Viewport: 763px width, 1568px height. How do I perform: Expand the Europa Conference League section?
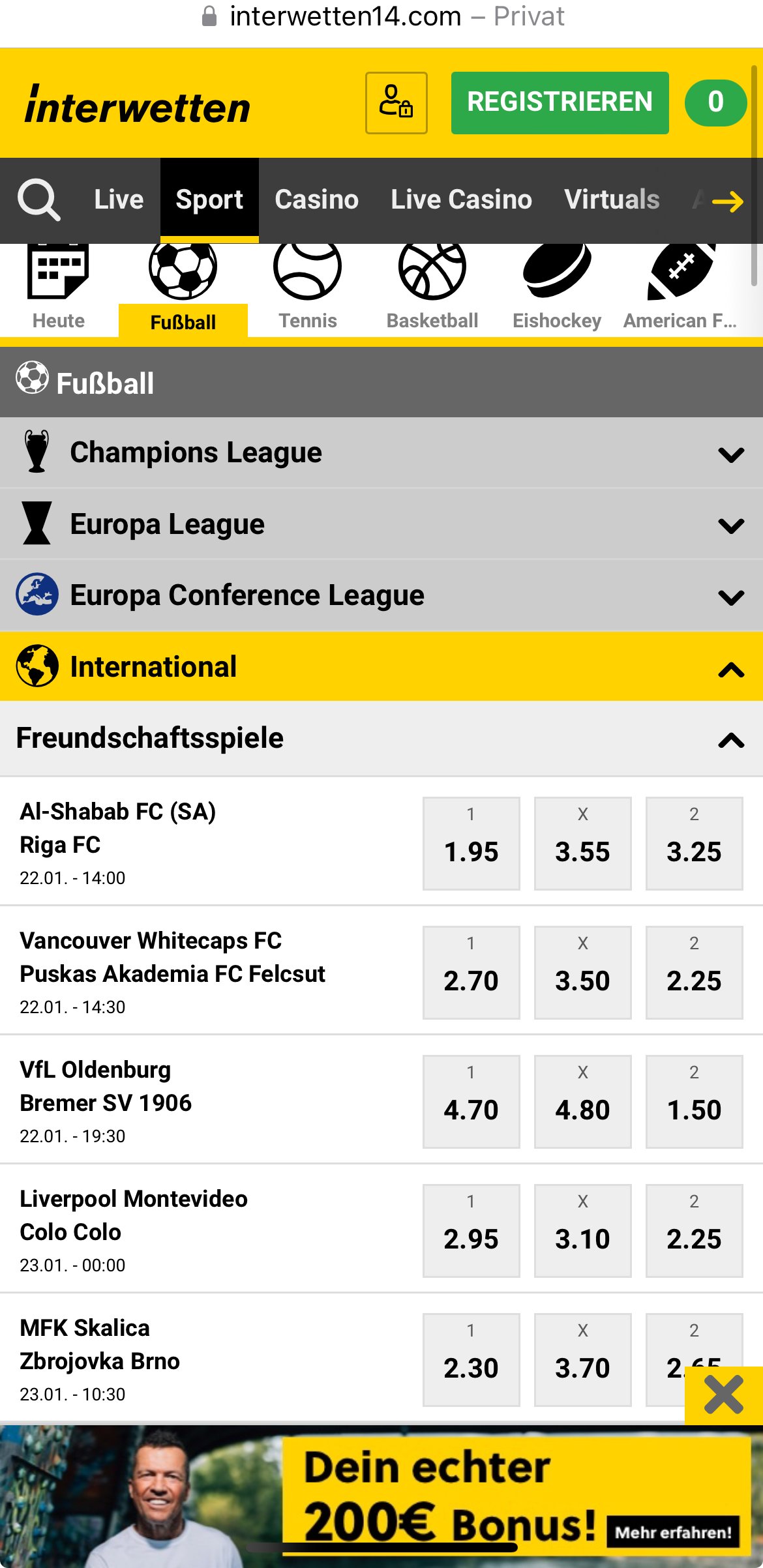[x=381, y=595]
